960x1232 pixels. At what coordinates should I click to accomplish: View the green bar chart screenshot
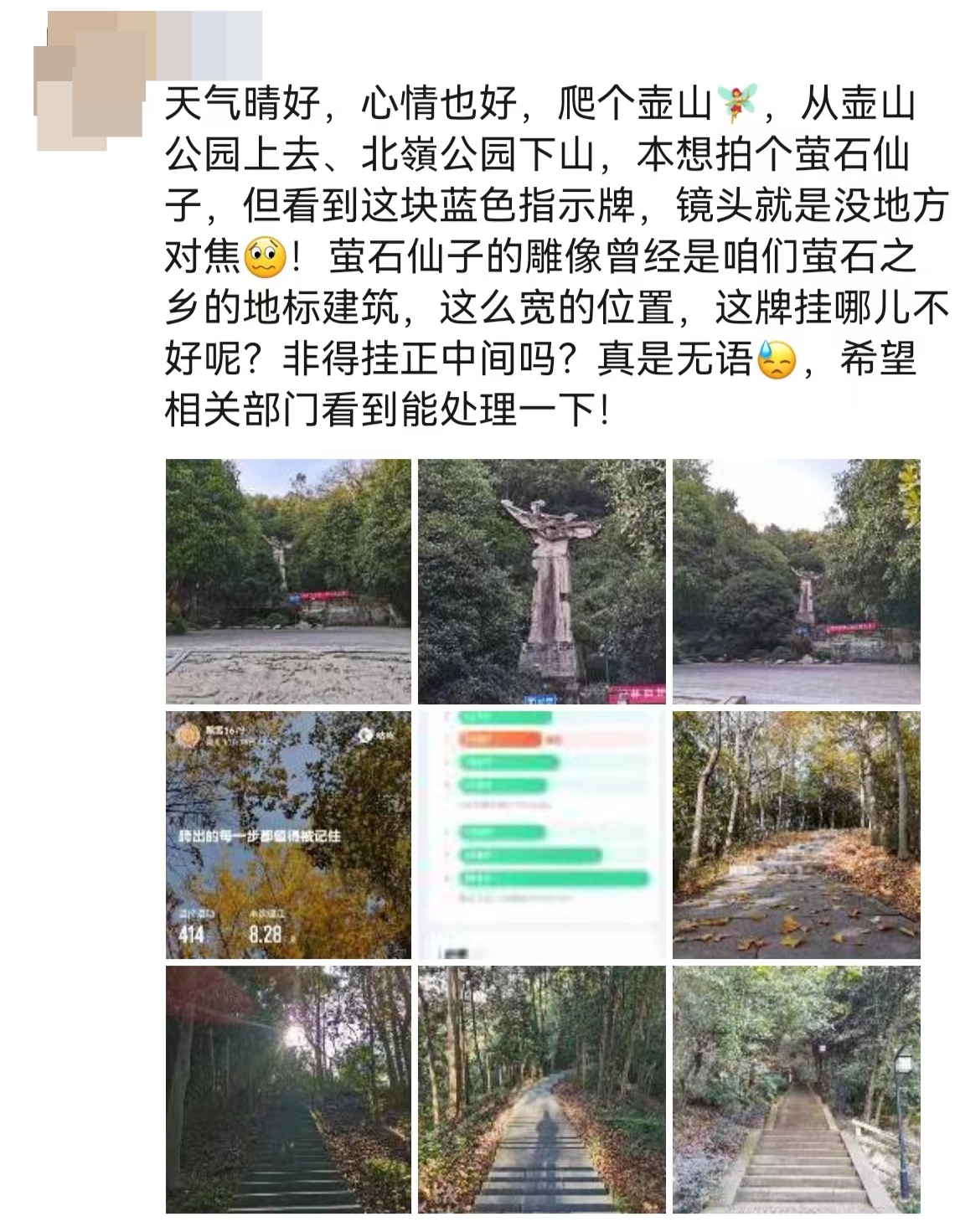coord(542,835)
